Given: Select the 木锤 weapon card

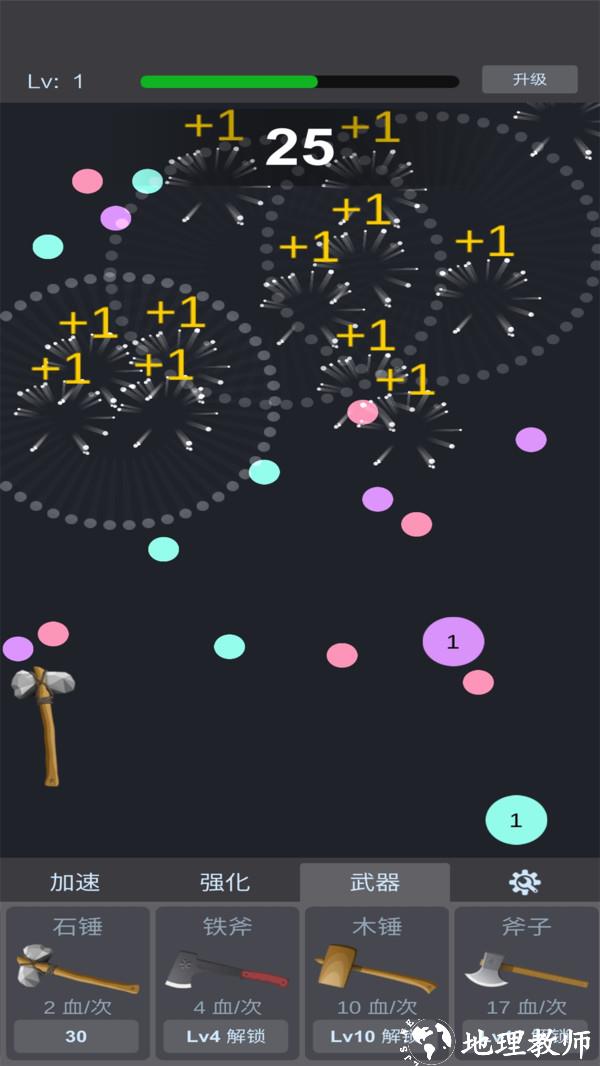Looking at the screenshot, I should pyautogui.click(x=375, y=980).
